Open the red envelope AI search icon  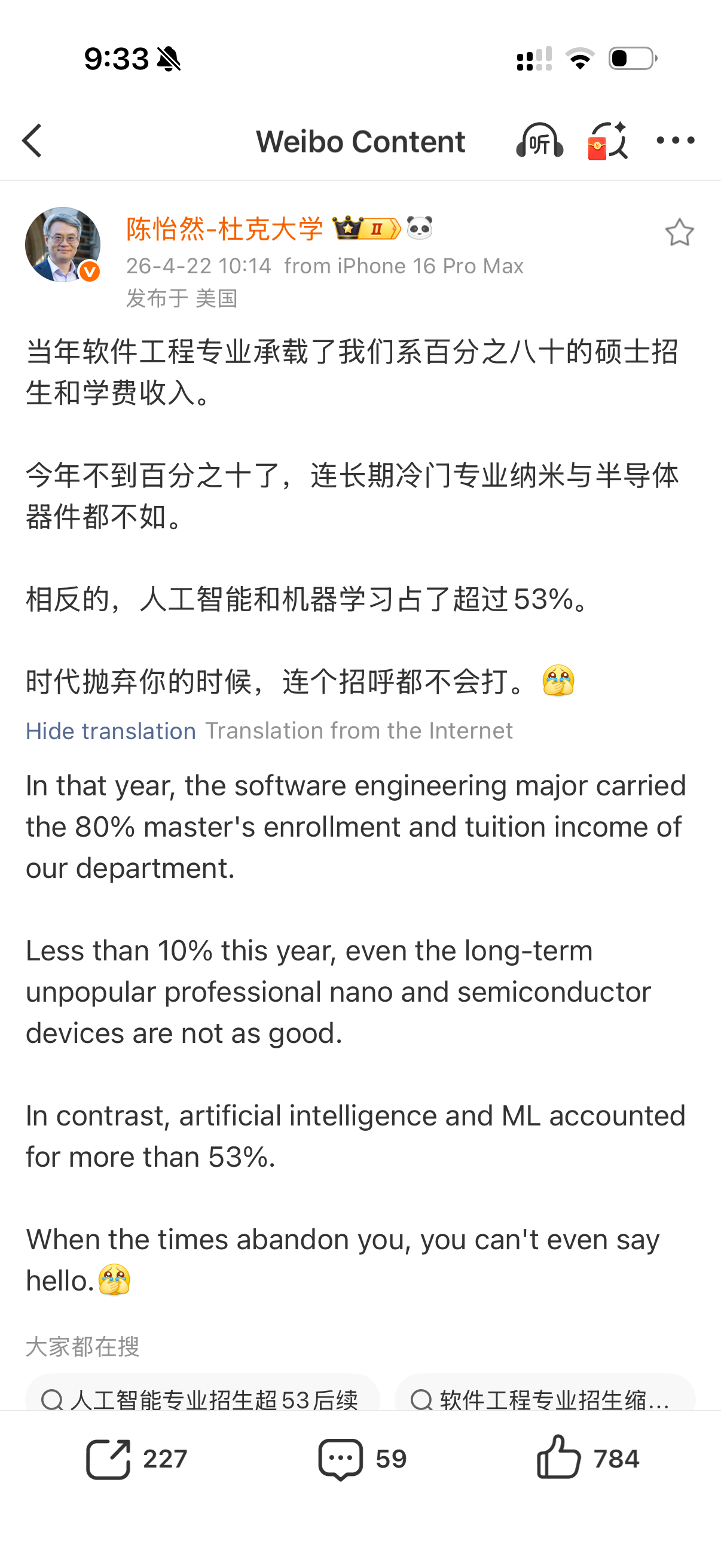coord(607,141)
